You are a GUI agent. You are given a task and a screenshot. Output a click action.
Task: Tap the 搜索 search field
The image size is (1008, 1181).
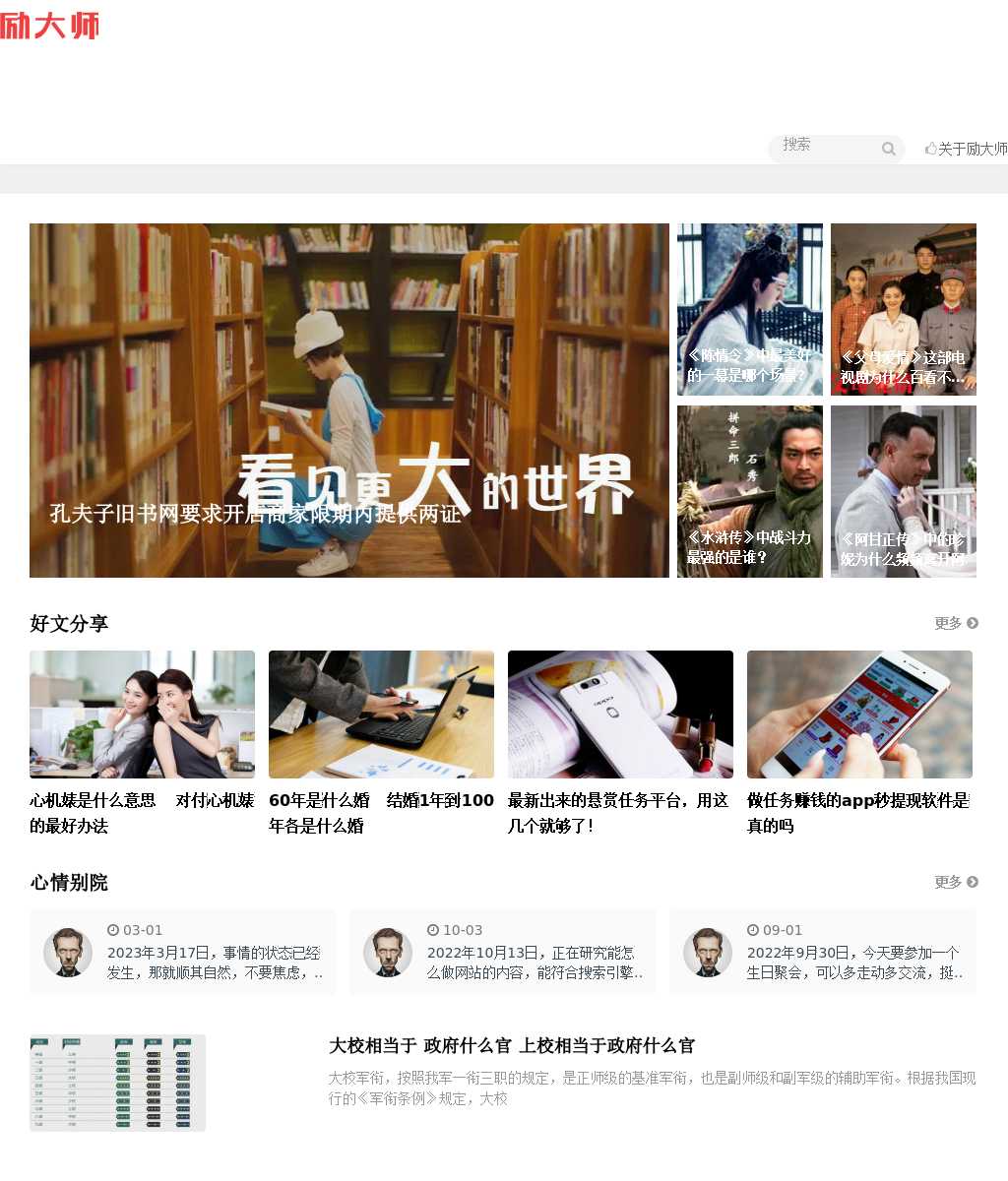[x=825, y=147]
